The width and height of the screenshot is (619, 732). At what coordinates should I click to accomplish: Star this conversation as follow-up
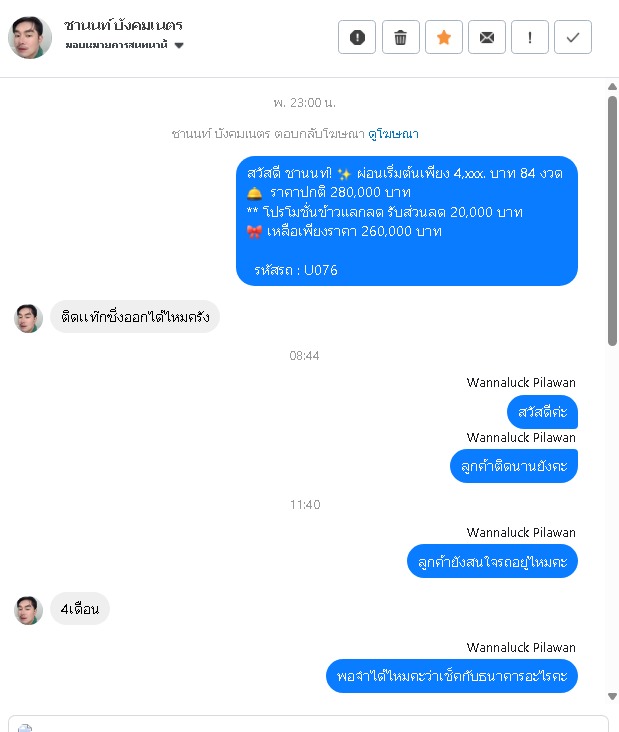coord(443,37)
